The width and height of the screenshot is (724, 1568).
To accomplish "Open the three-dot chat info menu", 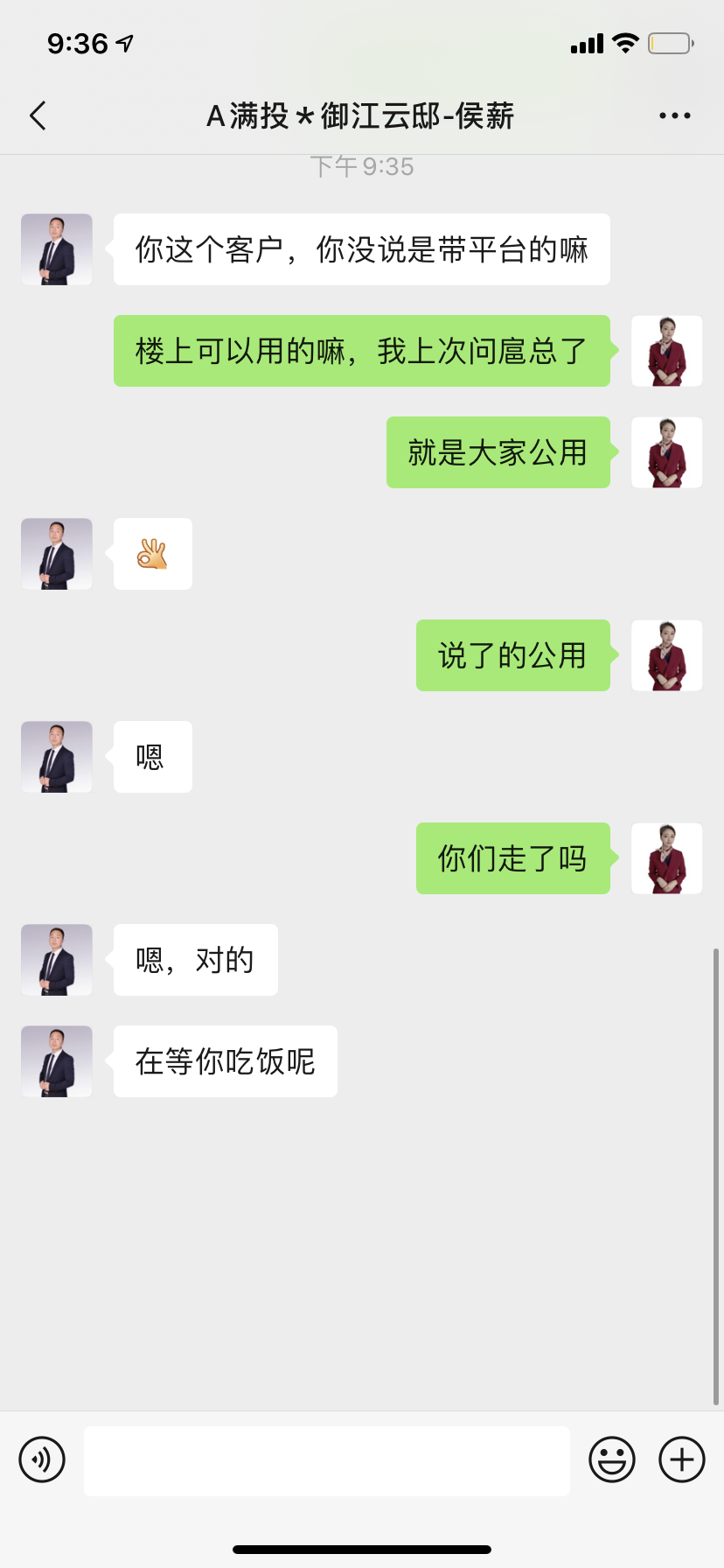I will point(674,115).
